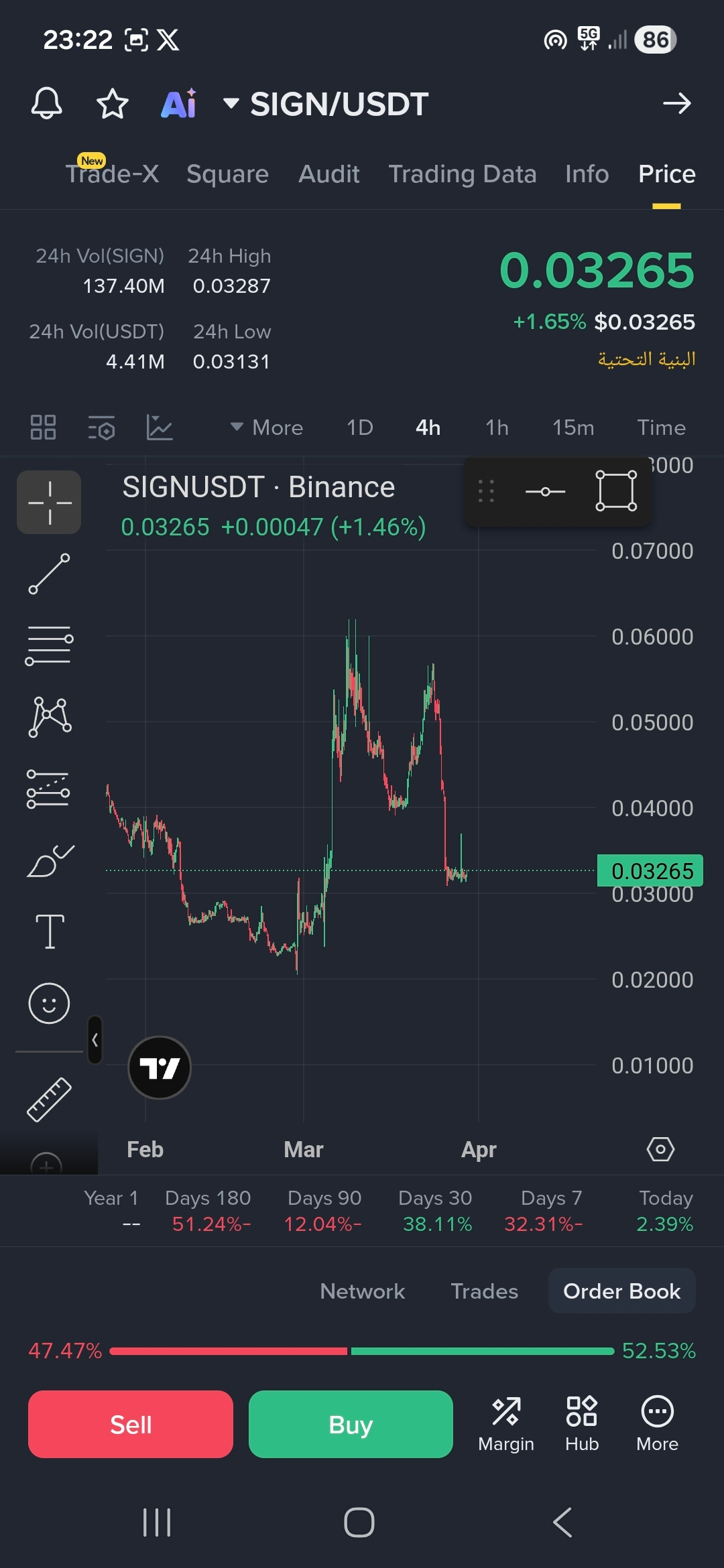Open chart settings hexagon icon
The height and width of the screenshot is (1568, 724).
coord(660,1149)
